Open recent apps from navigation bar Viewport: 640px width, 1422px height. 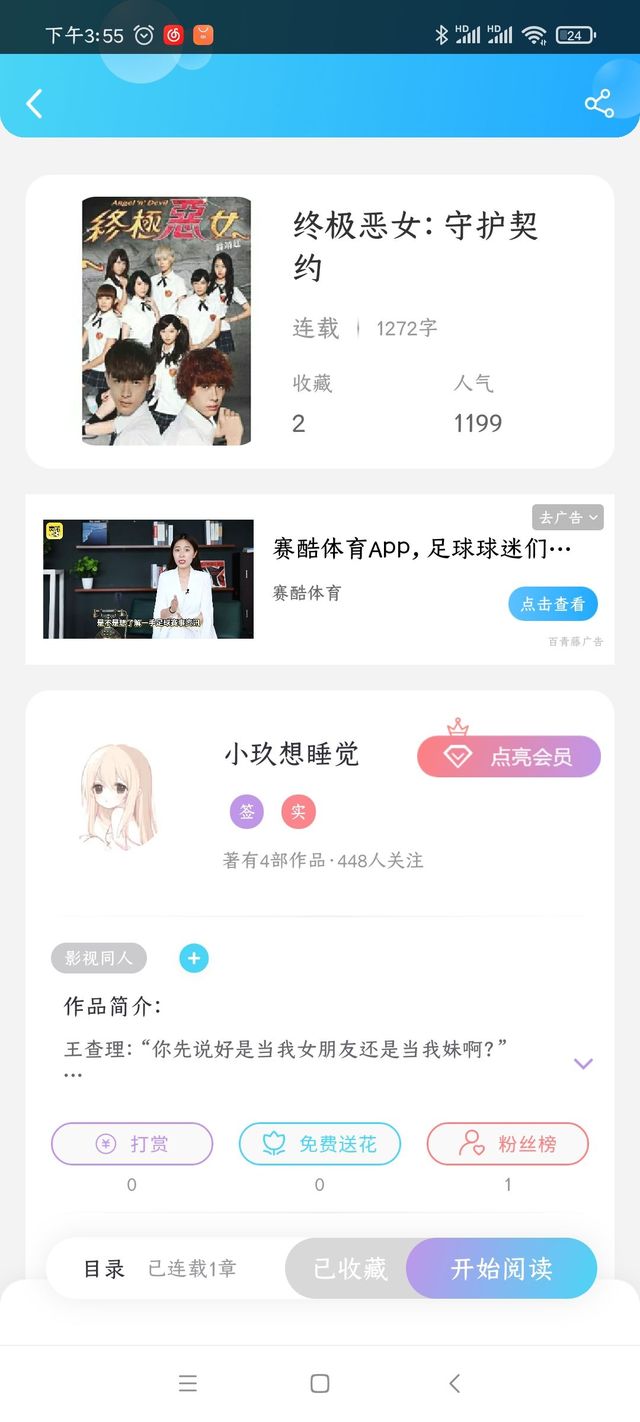[x=188, y=1383]
